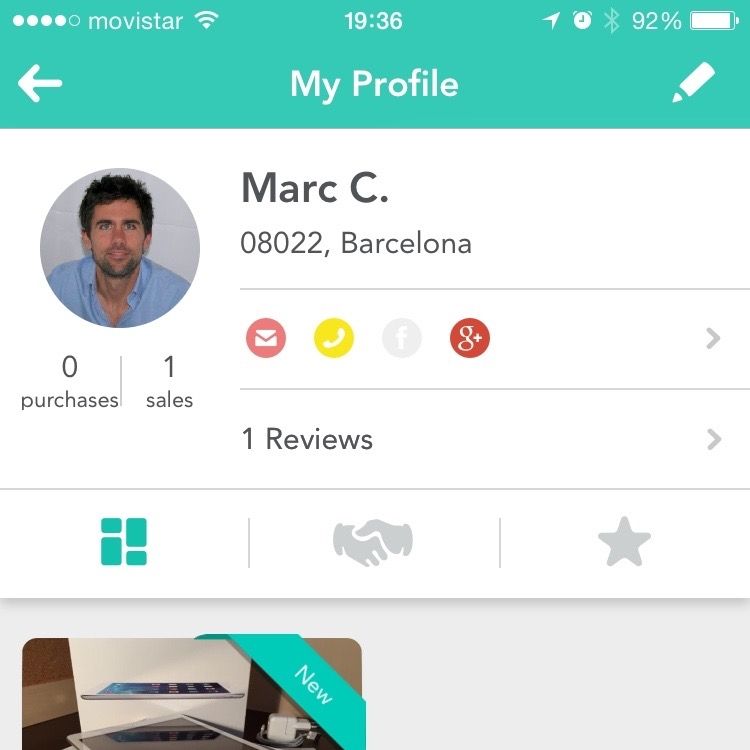The height and width of the screenshot is (750, 750).
Task: Open the tablet listing marked New
Action: (192, 695)
